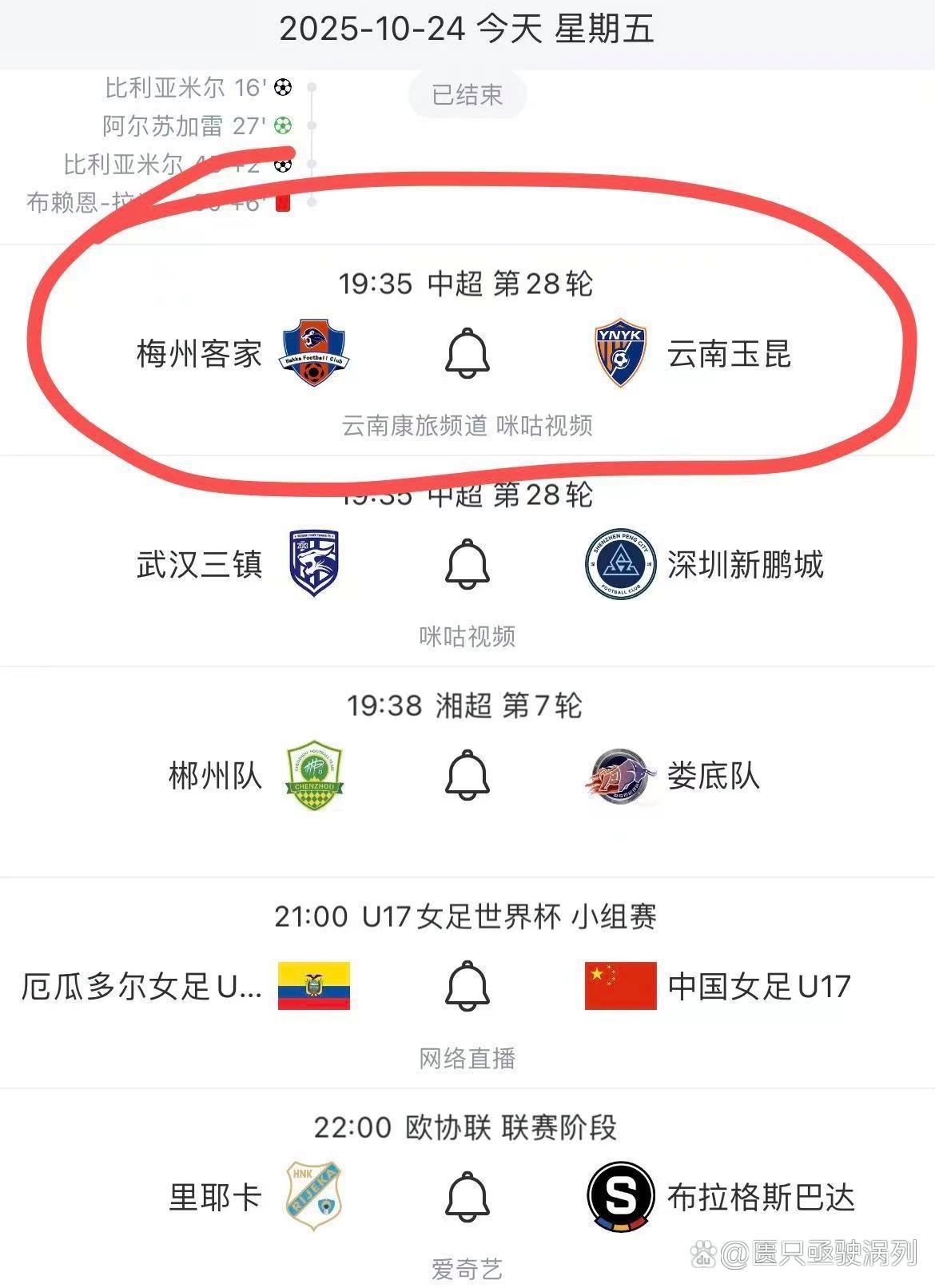Subscribe to the 里耶卡 vs 布拉格斯巴达 bell
The width and height of the screenshot is (935, 1288).
[467, 1197]
